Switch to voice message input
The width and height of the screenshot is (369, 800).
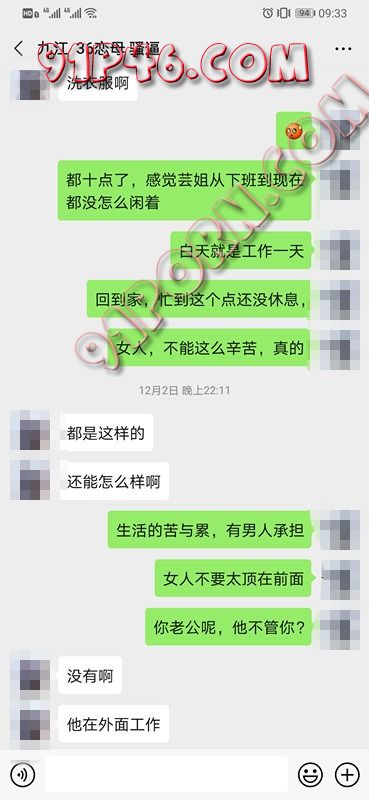(22, 775)
